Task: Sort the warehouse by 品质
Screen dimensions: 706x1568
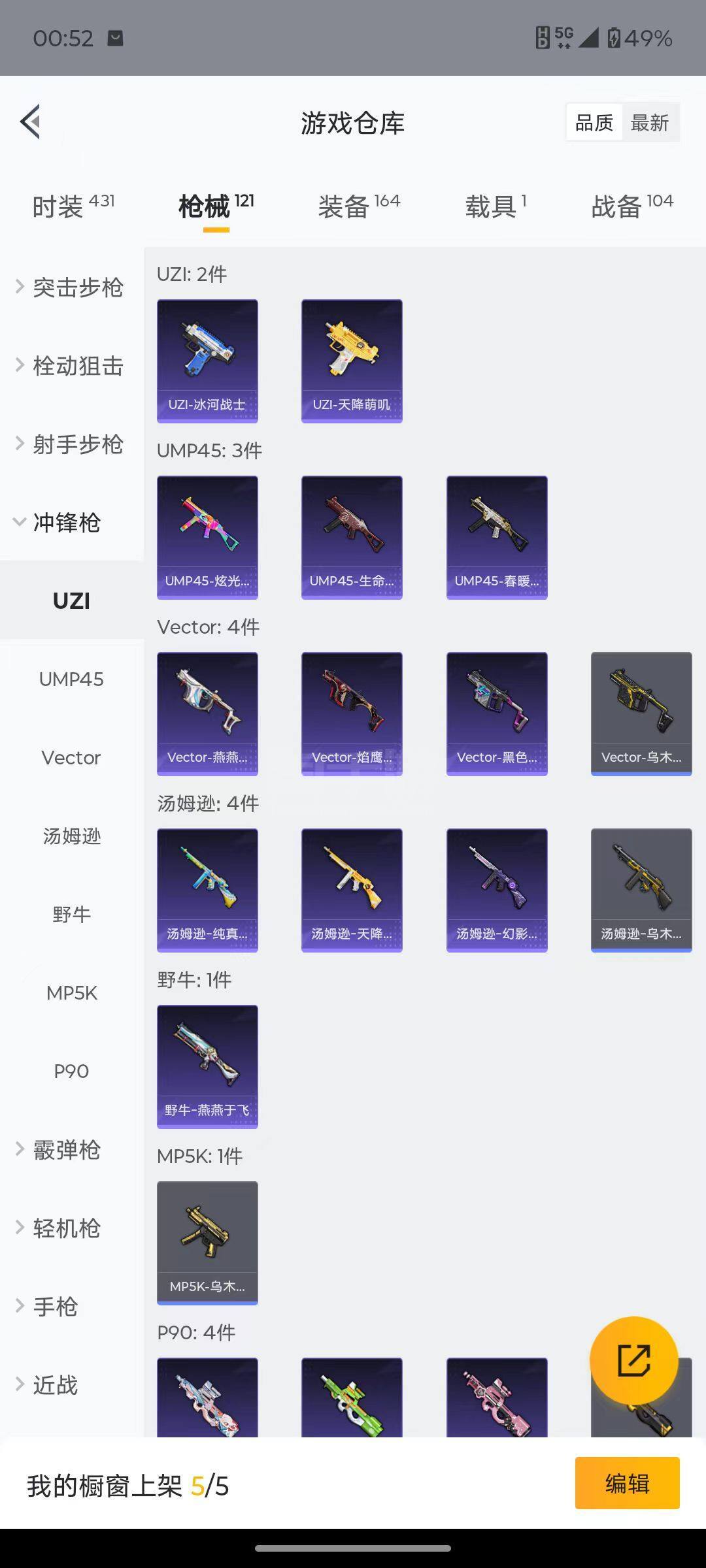Action: 594,123
